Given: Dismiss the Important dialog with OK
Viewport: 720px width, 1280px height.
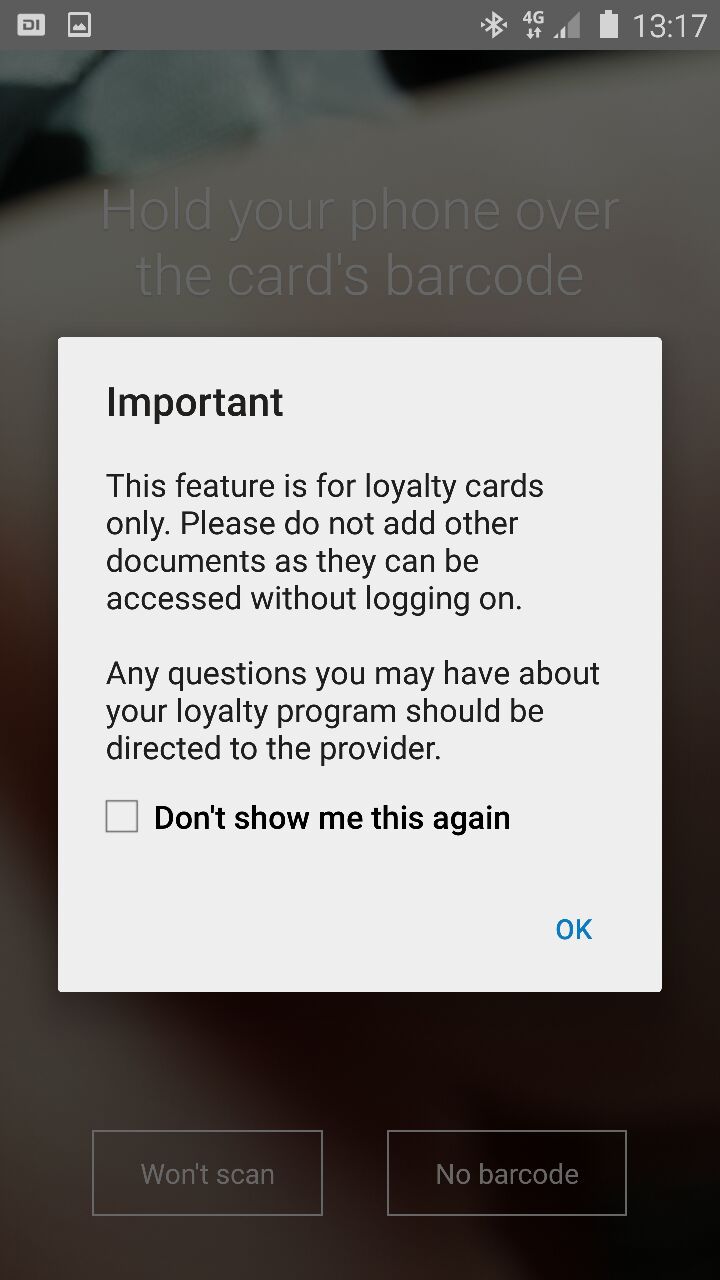Looking at the screenshot, I should 574,929.
